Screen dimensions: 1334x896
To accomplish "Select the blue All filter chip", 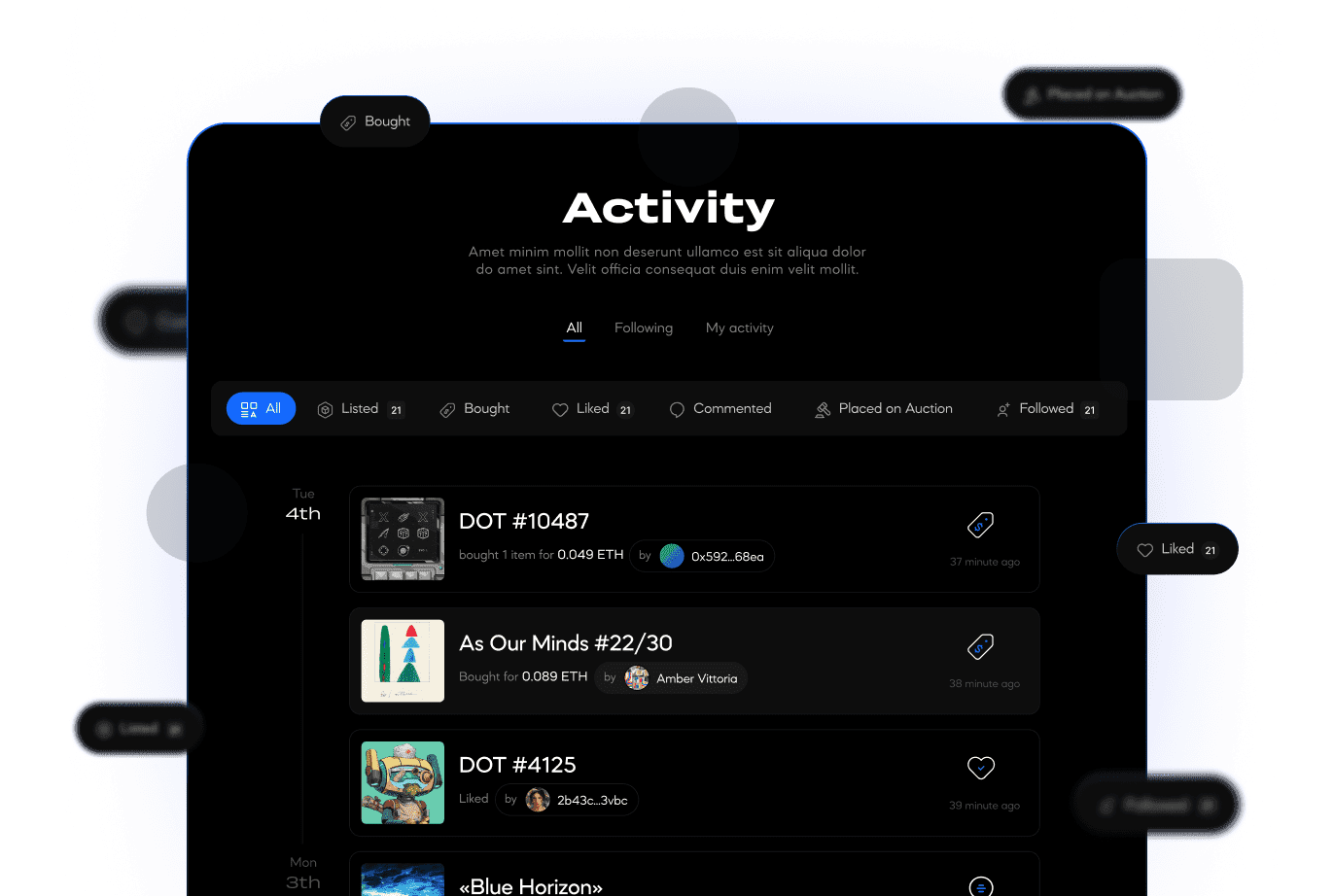I will click(261, 409).
